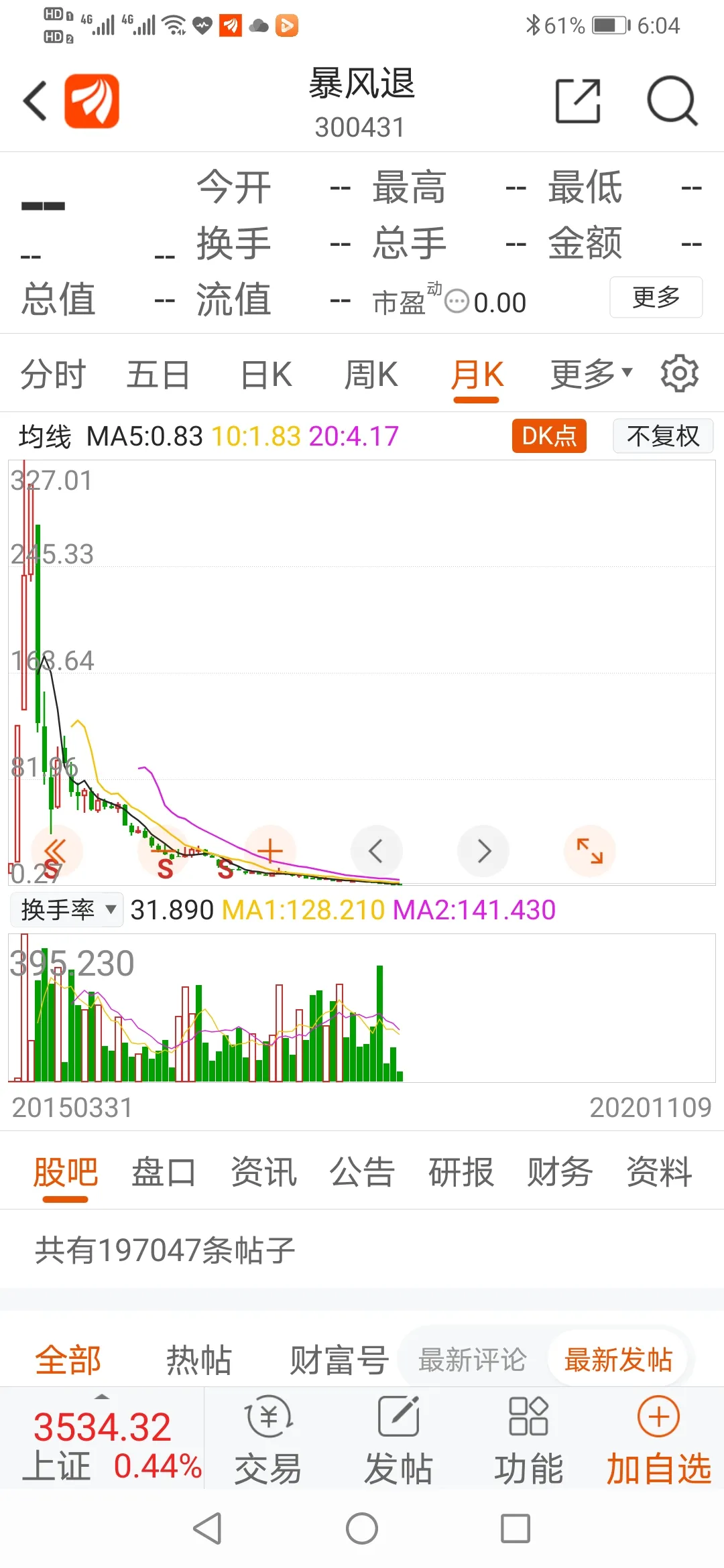Go back using the top-left arrow
The width and height of the screenshot is (724, 1568).
pos(35,101)
